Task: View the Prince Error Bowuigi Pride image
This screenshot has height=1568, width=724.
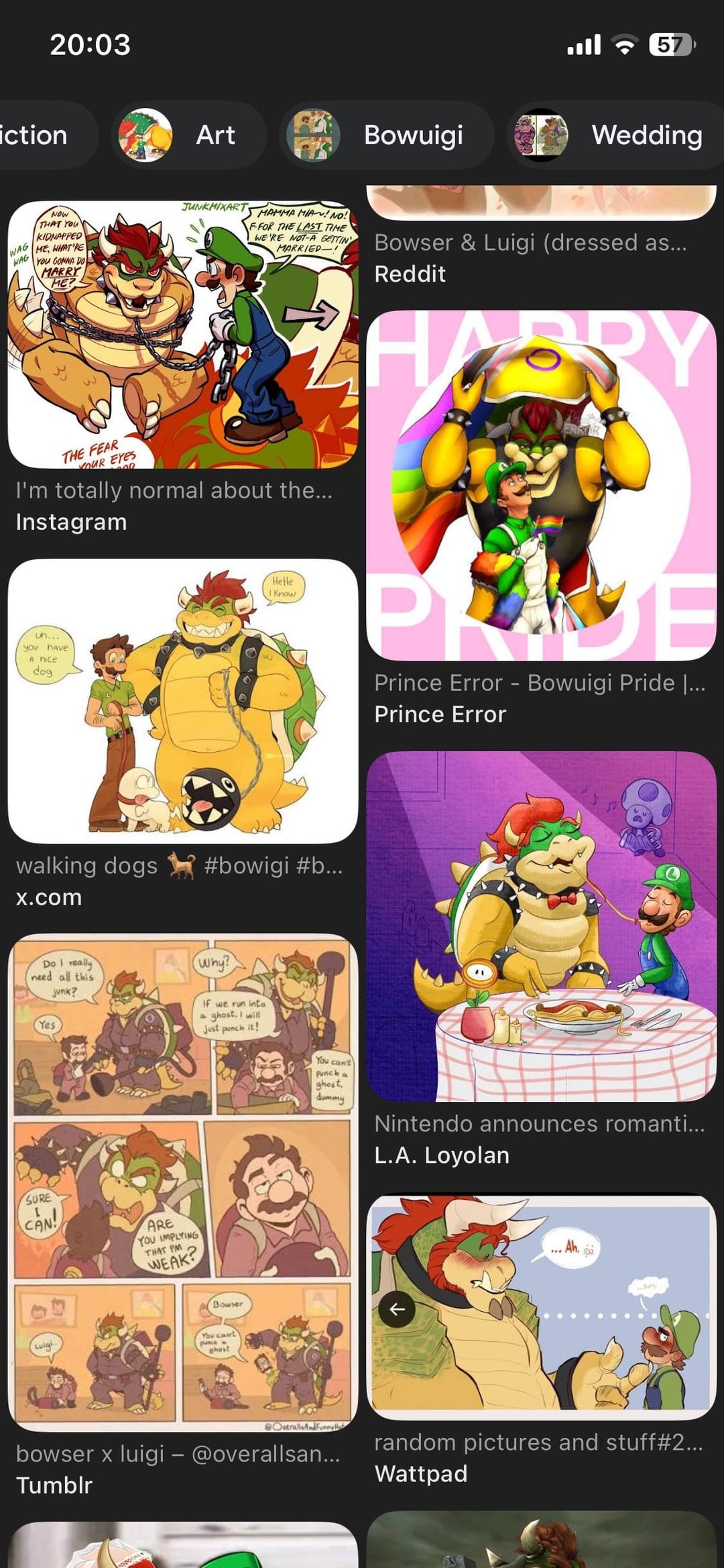Action: [542, 486]
